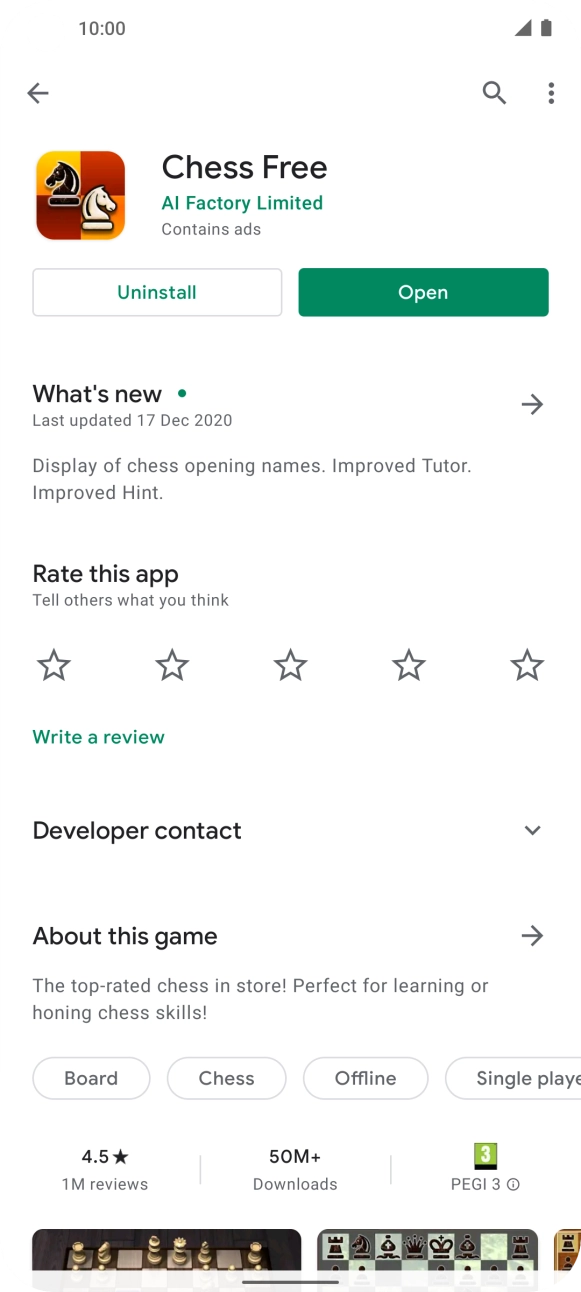Rate the app three stars
This screenshot has height=1292, width=581.
[290, 665]
